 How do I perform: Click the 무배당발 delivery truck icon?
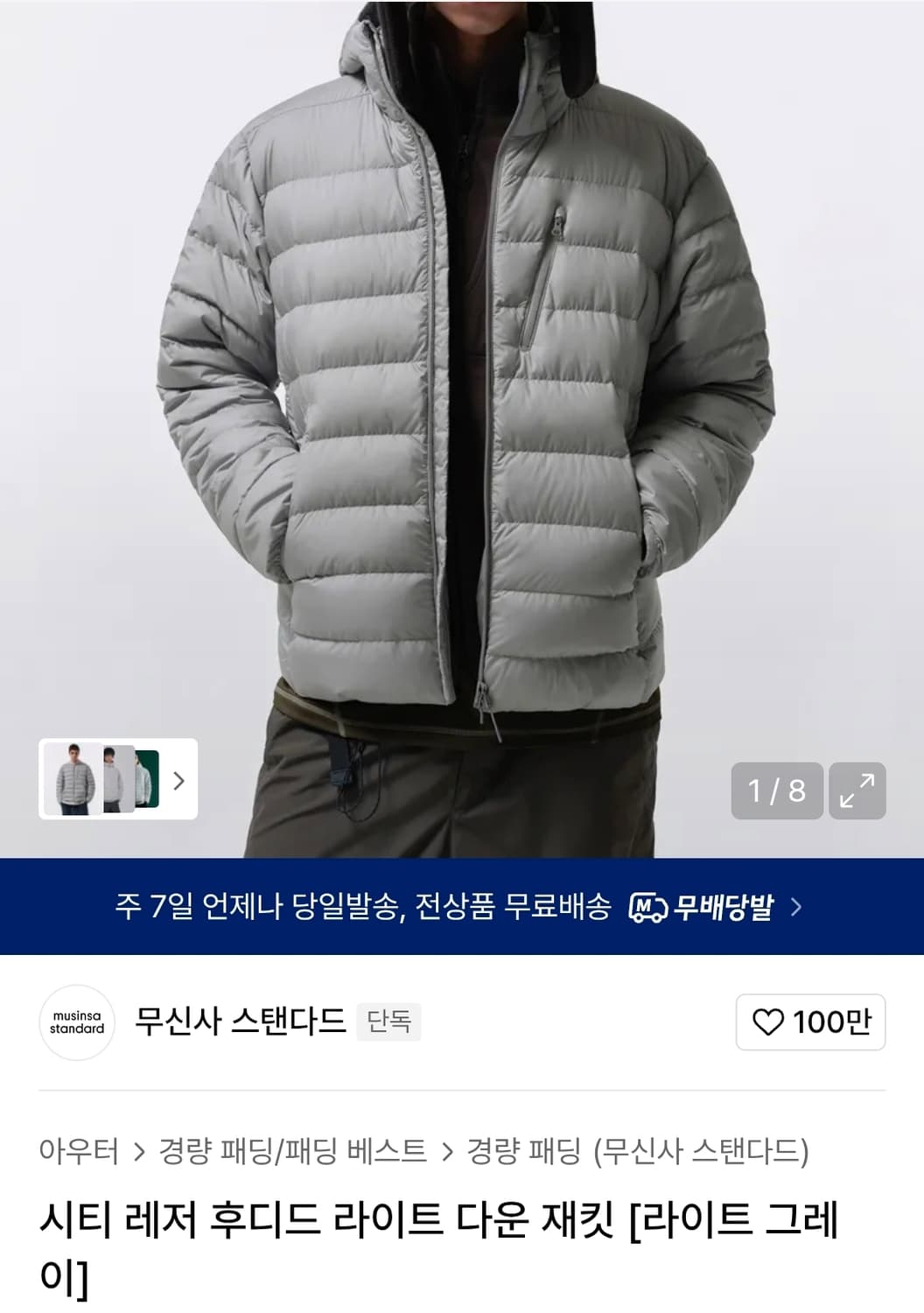[x=646, y=909]
